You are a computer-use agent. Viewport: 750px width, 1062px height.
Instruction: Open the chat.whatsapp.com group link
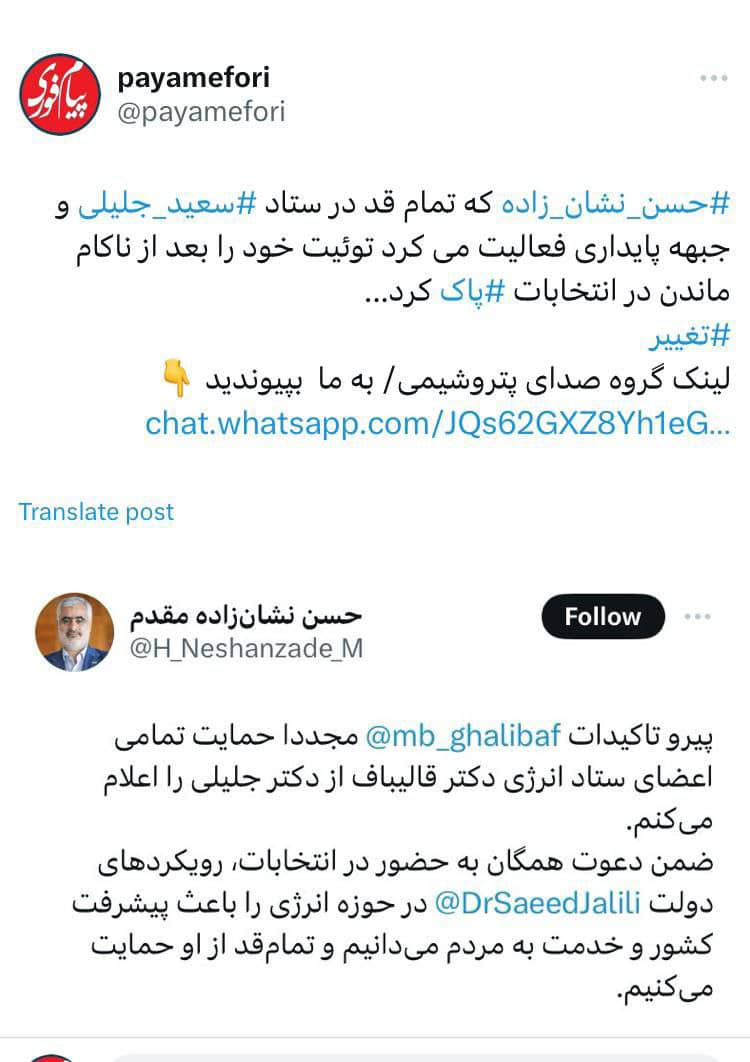(x=438, y=424)
